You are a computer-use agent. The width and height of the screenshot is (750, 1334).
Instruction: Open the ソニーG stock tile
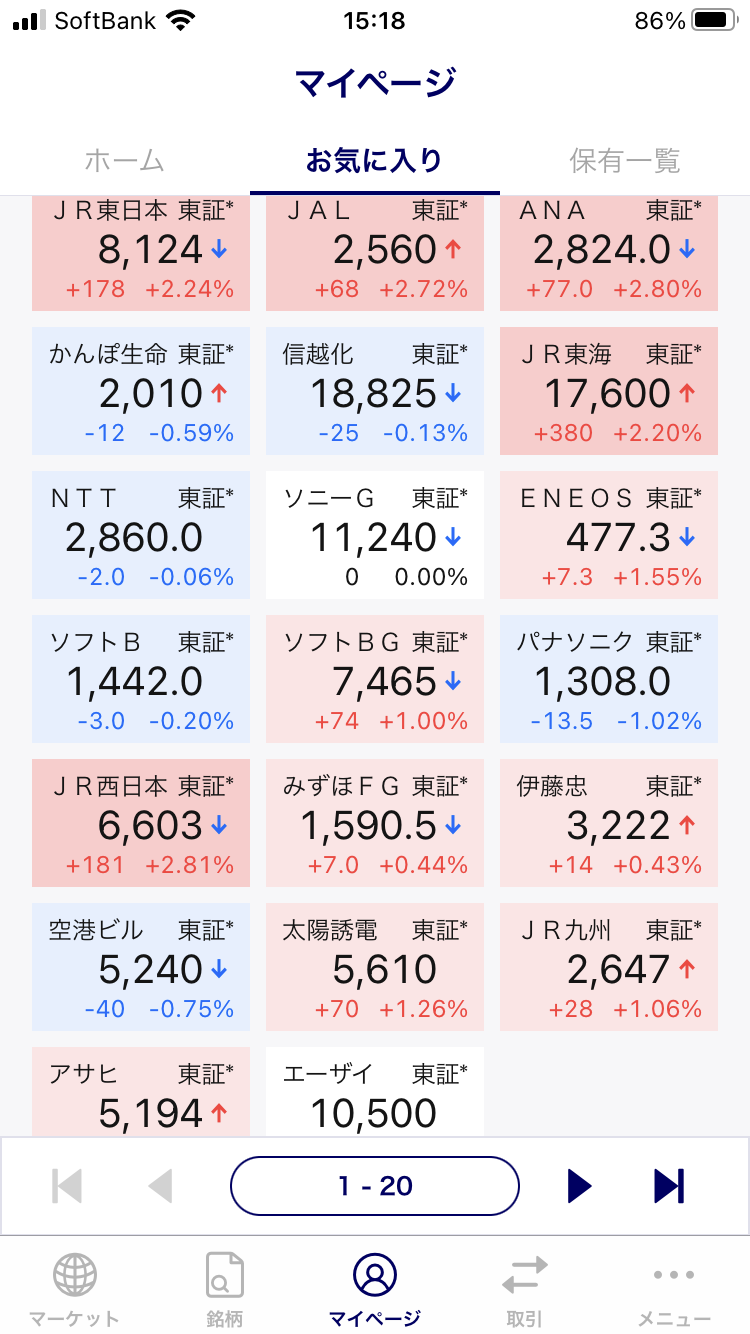pos(375,536)
